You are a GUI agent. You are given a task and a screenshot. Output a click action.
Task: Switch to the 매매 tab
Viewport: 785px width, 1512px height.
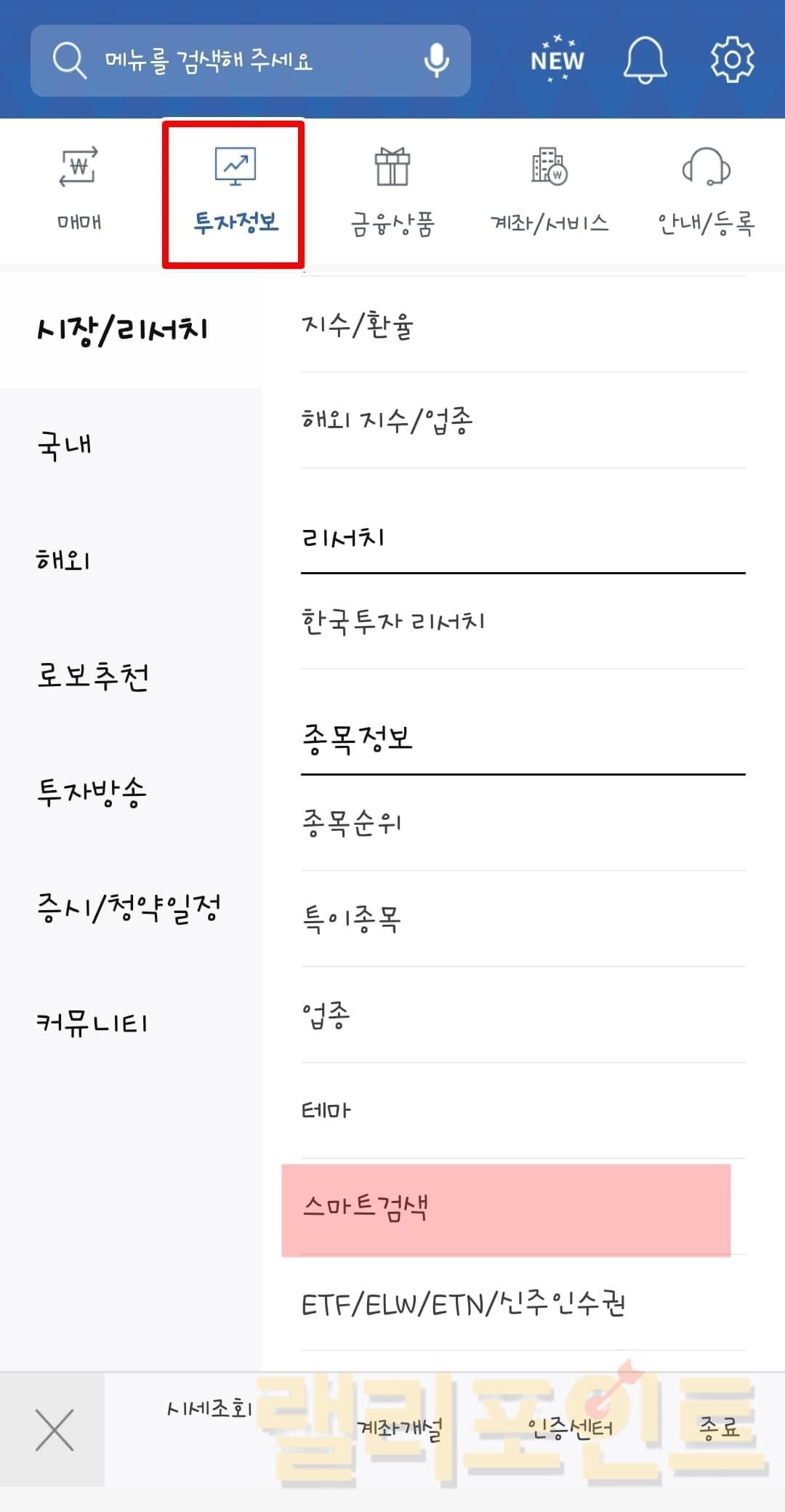coord(78,190)
